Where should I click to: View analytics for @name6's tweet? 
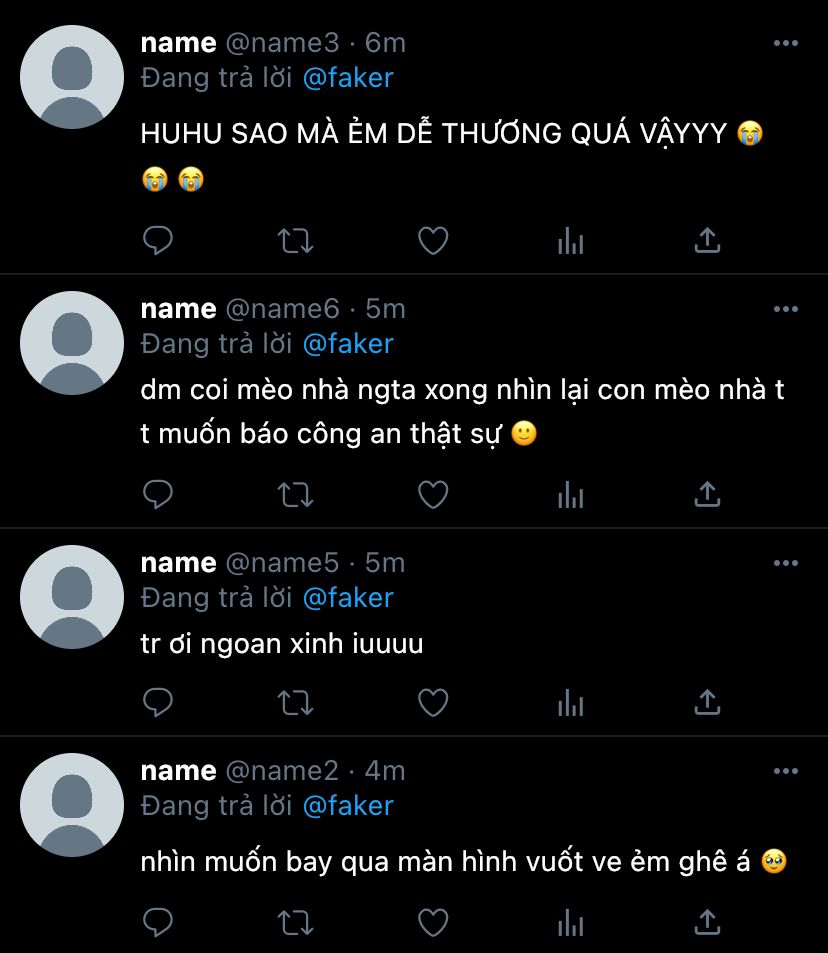tap(570, 494)
